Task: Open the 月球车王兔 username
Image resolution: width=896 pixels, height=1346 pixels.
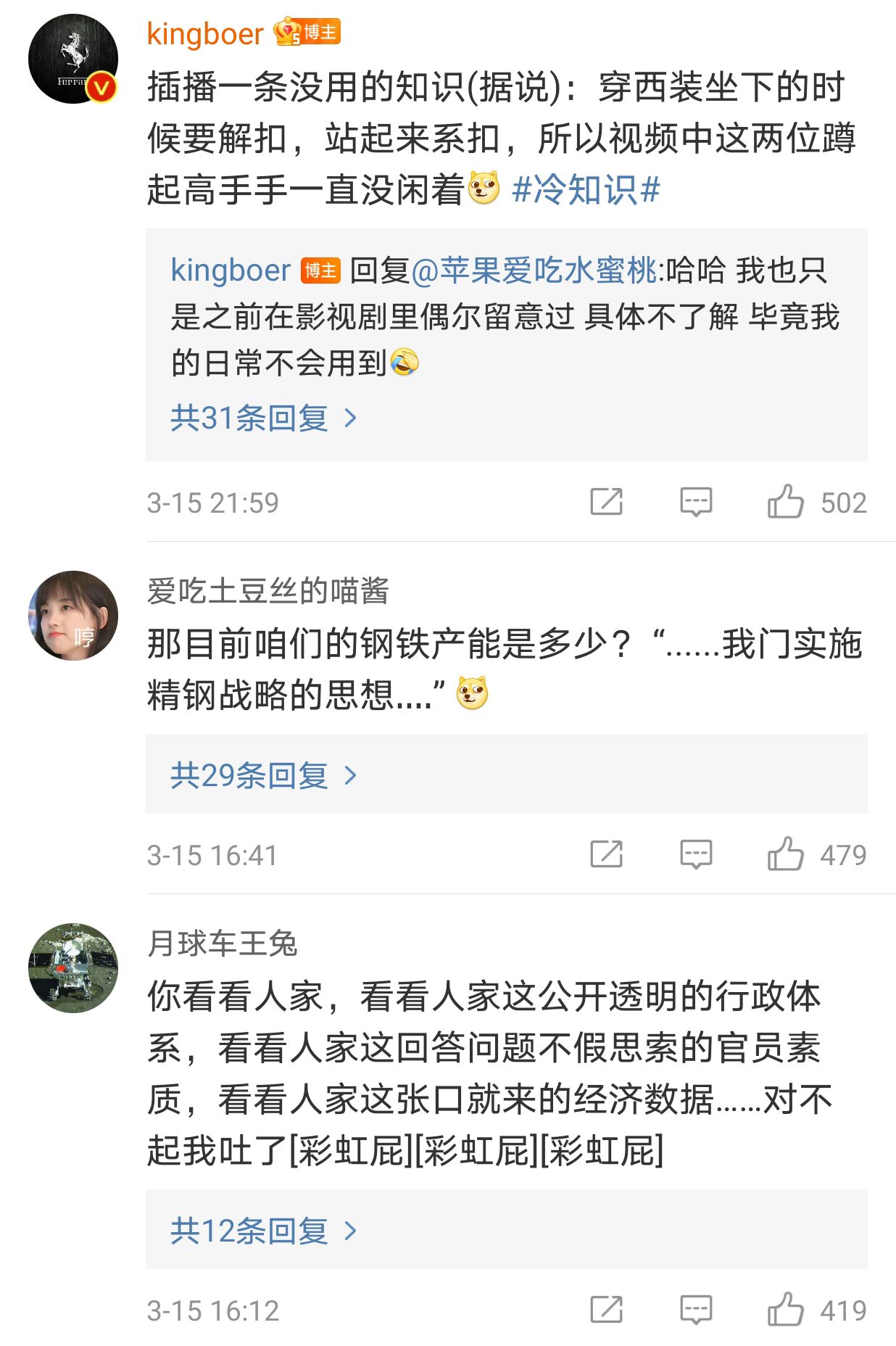Action: coord(223,944)
